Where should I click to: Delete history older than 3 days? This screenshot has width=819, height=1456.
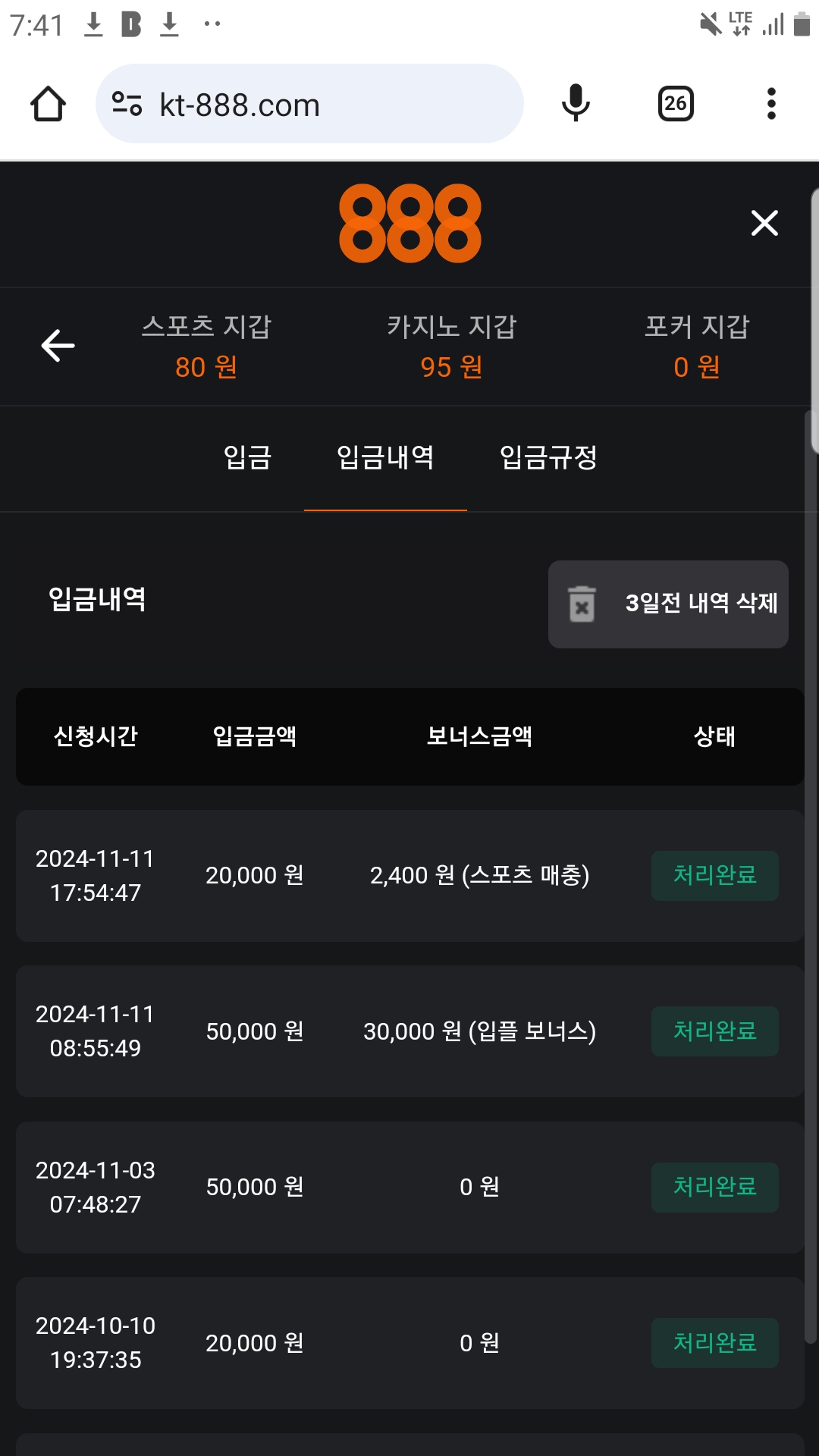pyautogui.click(x=668, y=604)
